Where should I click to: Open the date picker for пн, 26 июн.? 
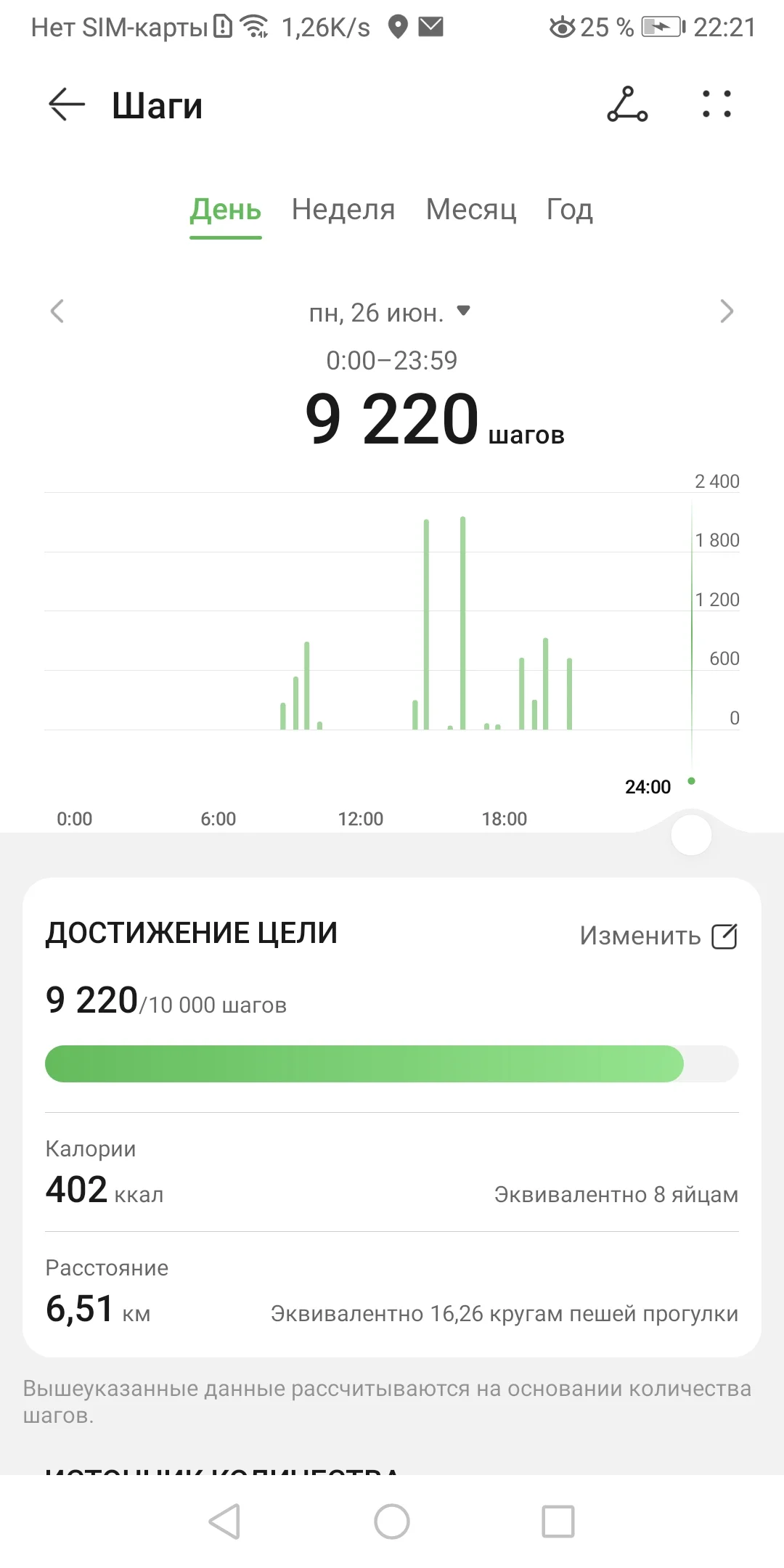click(x=390, y=313)
